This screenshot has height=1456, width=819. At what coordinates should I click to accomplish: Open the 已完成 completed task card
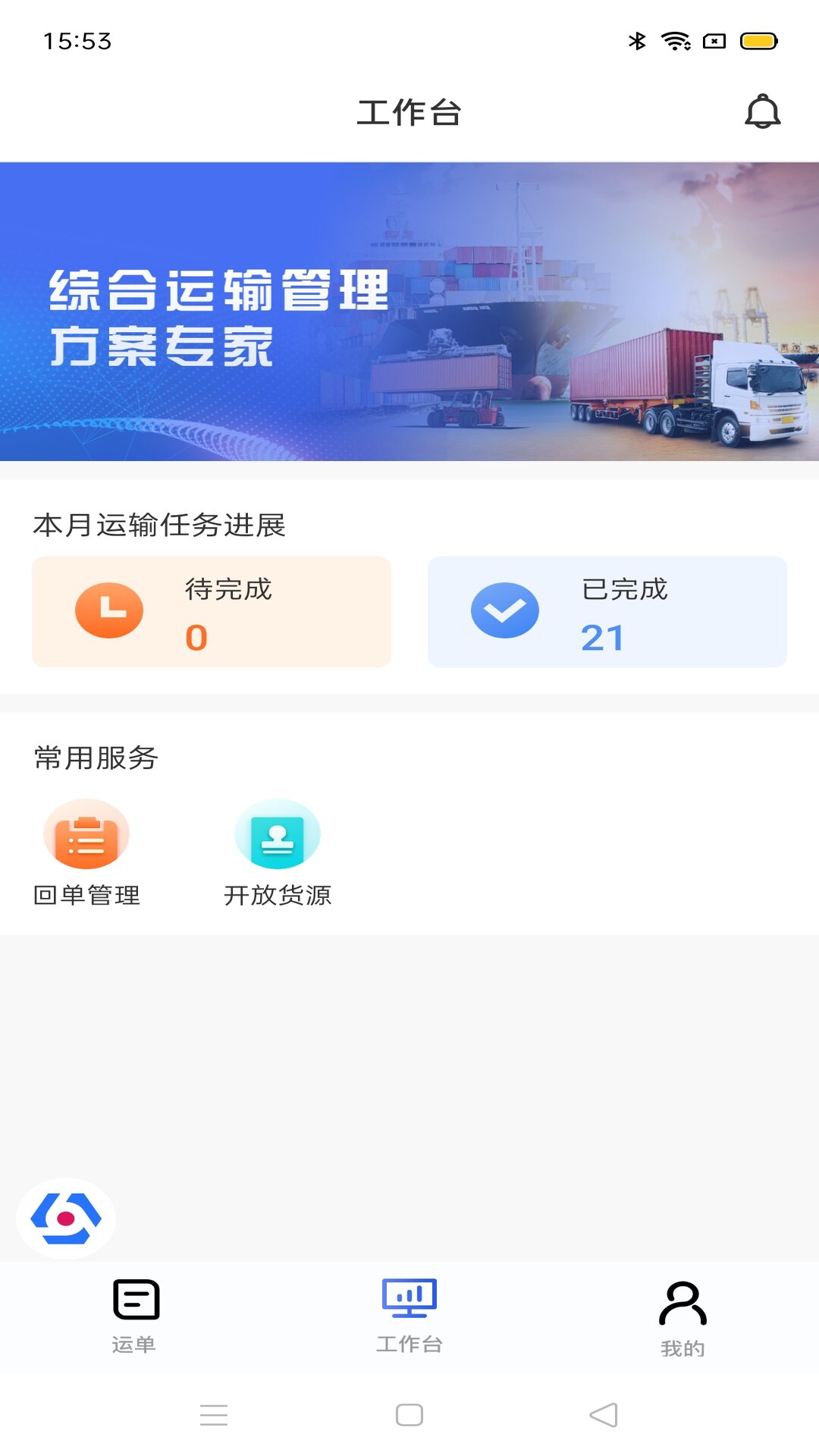coord(607,611)
